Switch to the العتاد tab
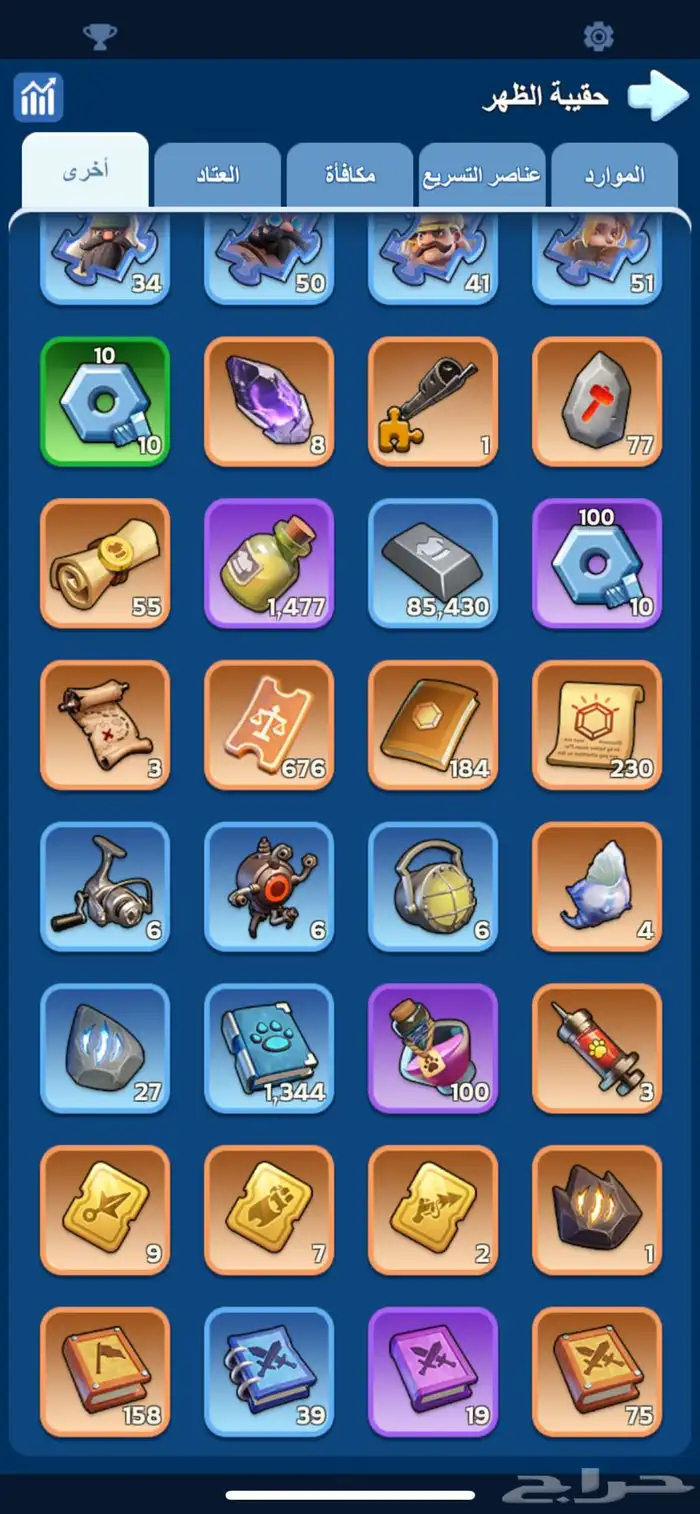This screenshot has height=1514, width=700. [x=217, y=175]
